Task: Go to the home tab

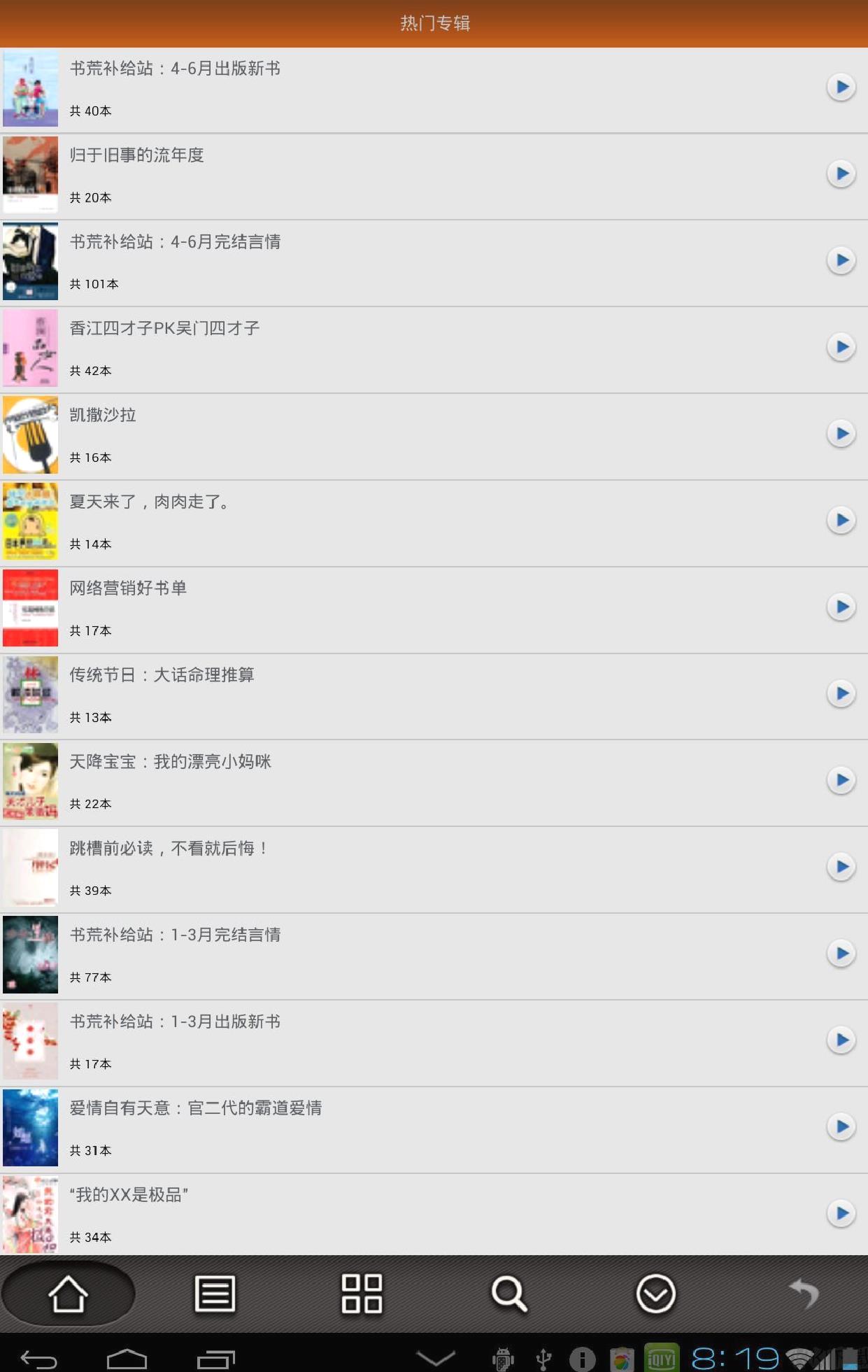Action: point(68,1294)
